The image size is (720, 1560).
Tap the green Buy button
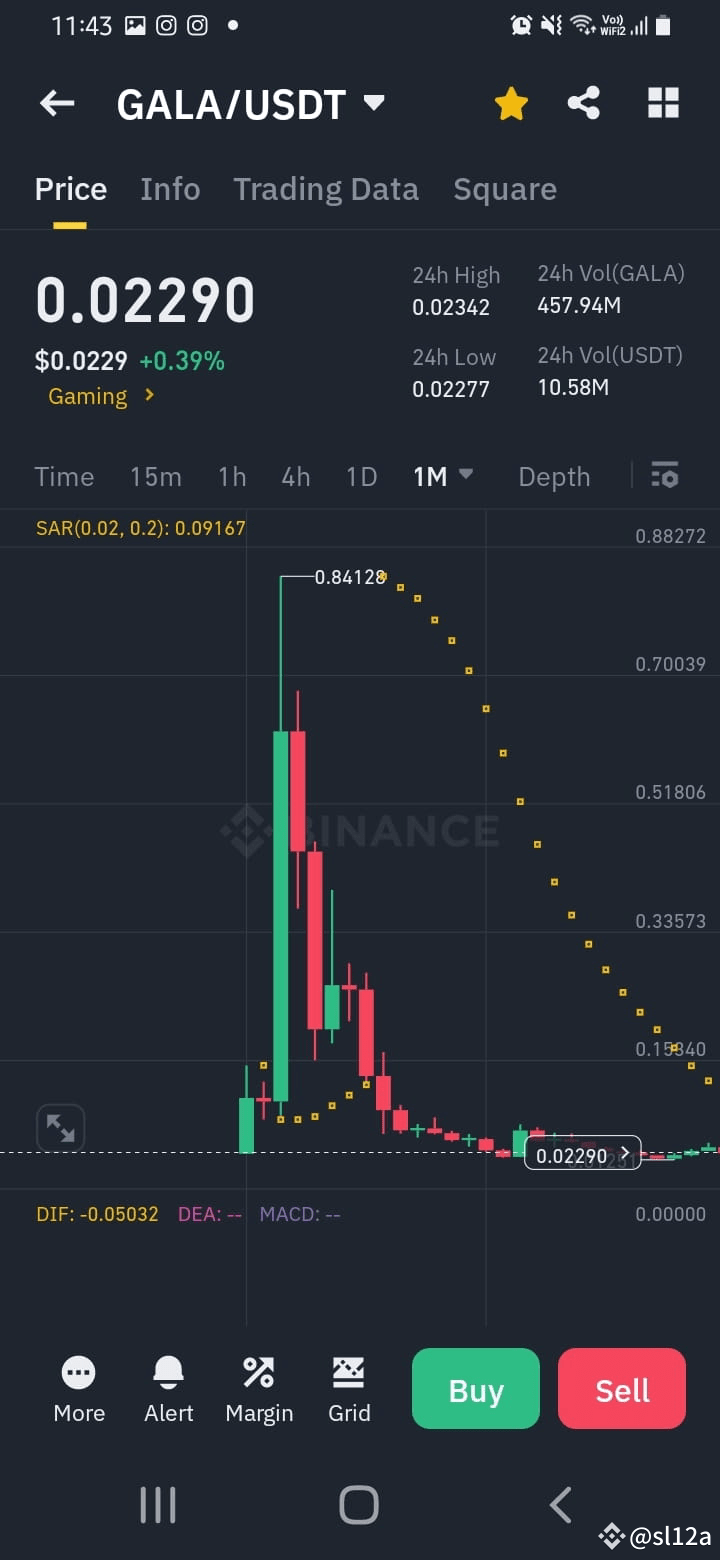point(476,1389)
